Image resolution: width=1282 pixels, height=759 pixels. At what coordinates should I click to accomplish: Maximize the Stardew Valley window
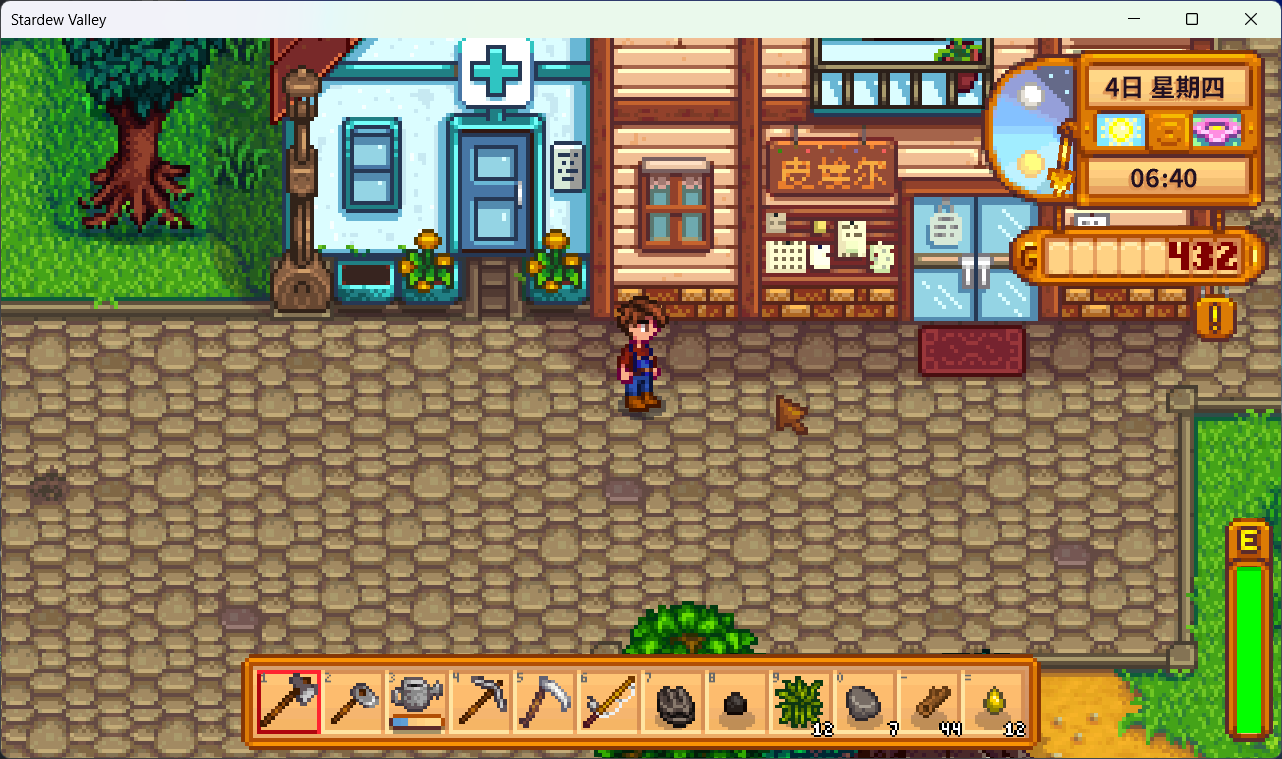click(x=1192, y=19)
